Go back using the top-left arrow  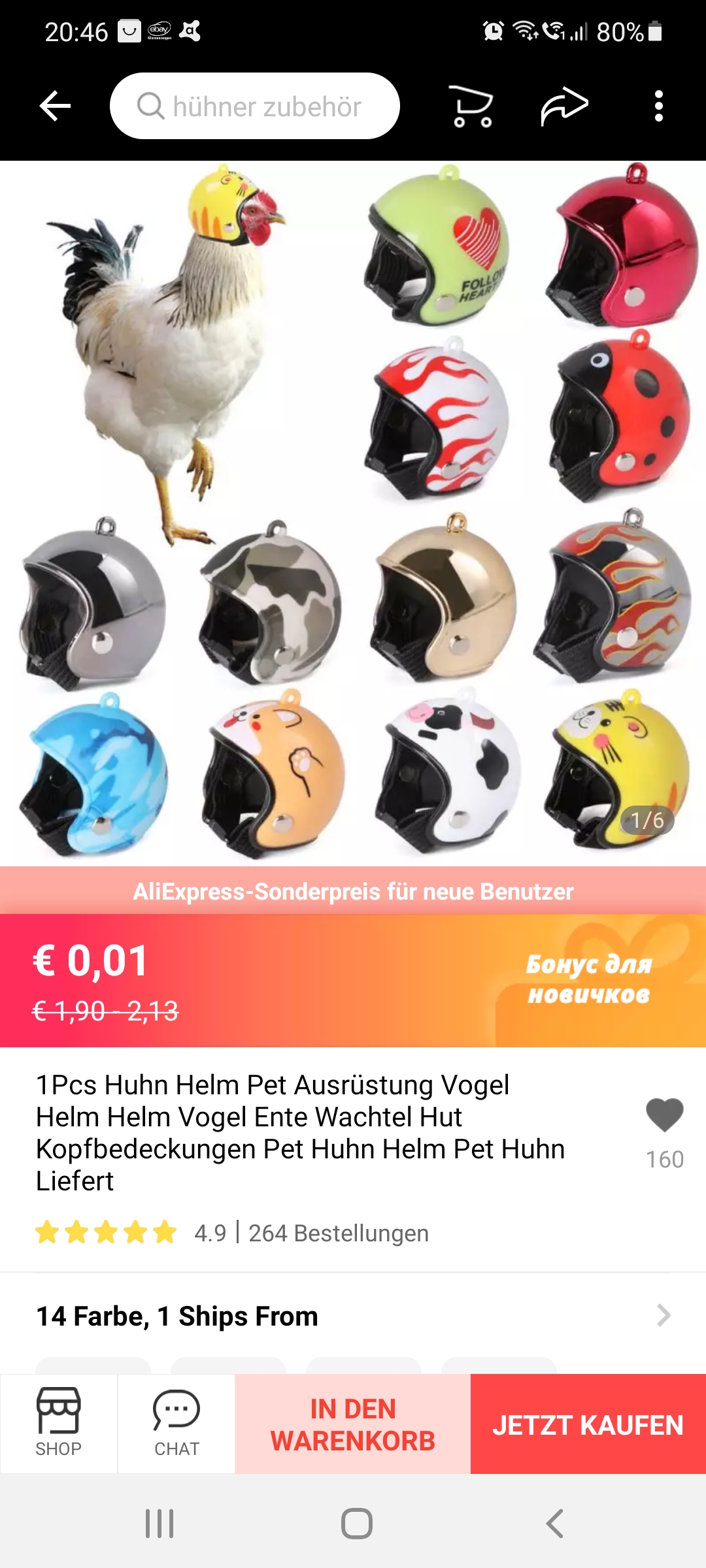pos(55,106)
